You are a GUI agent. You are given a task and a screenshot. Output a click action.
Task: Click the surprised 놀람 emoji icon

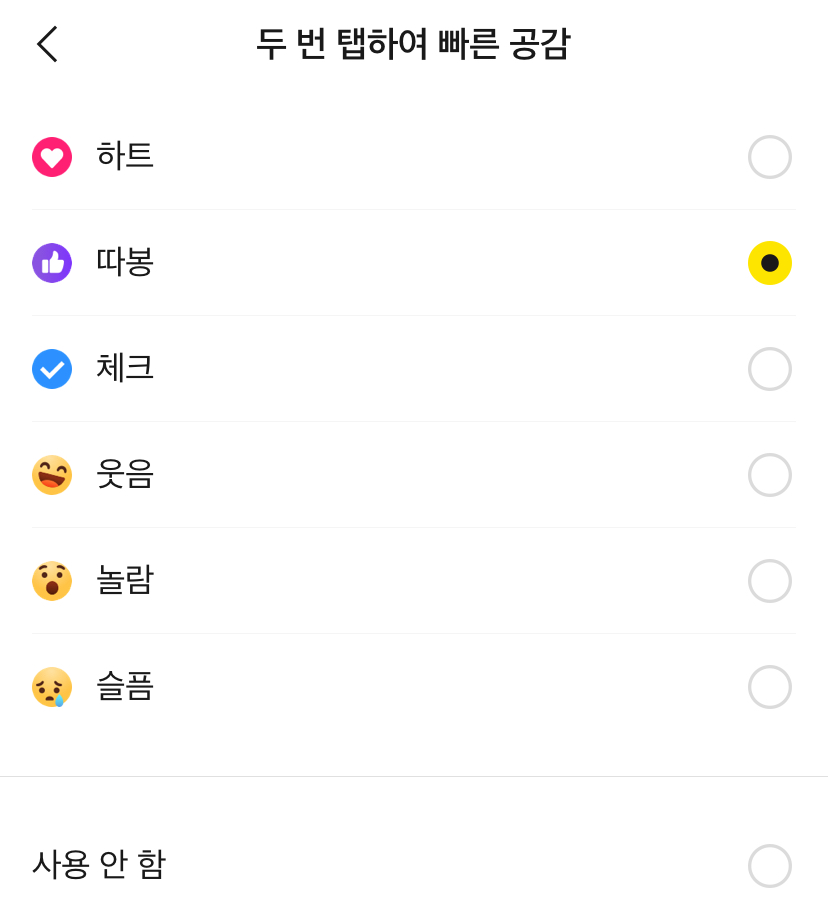click(x=52, y=581)
